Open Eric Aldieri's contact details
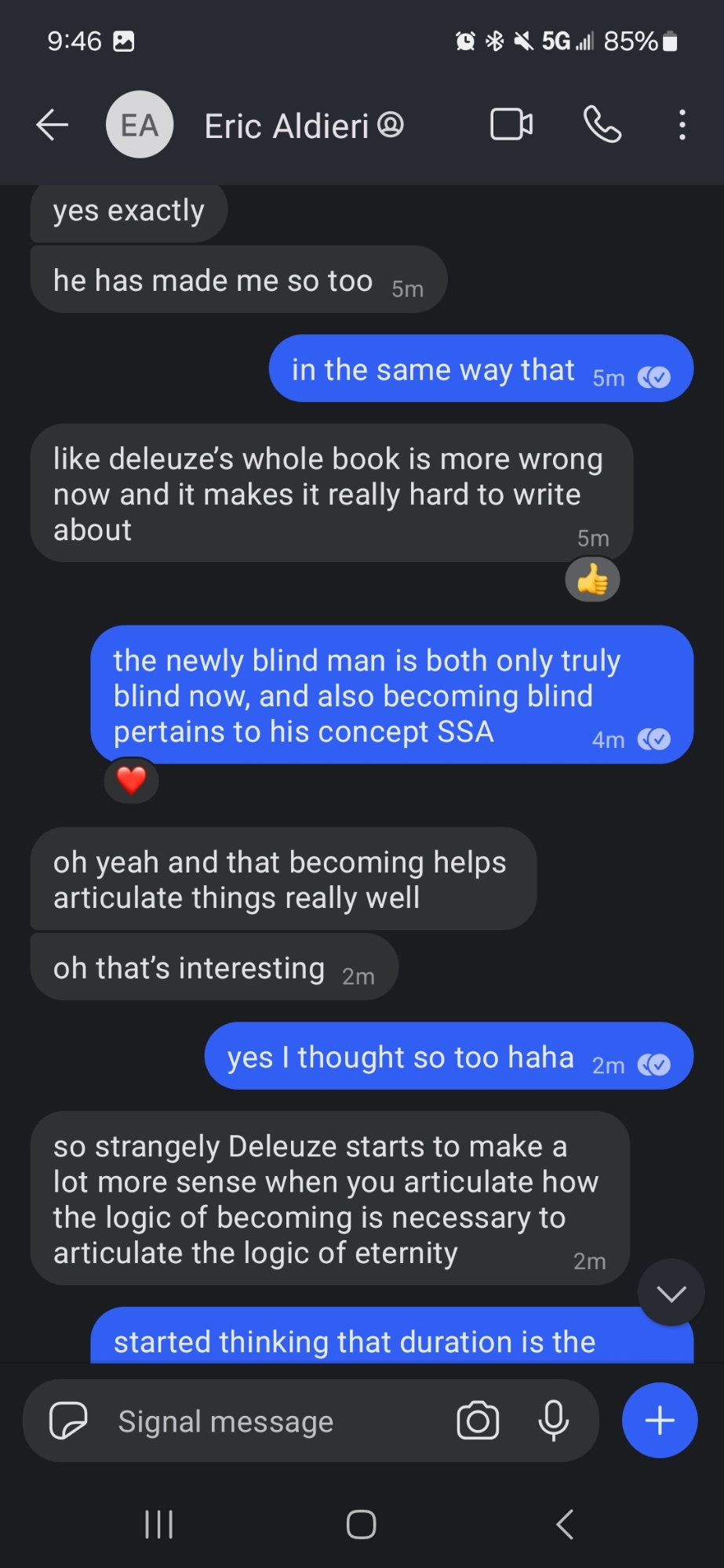Screen dimensions: 724x1568 point(286,125)
